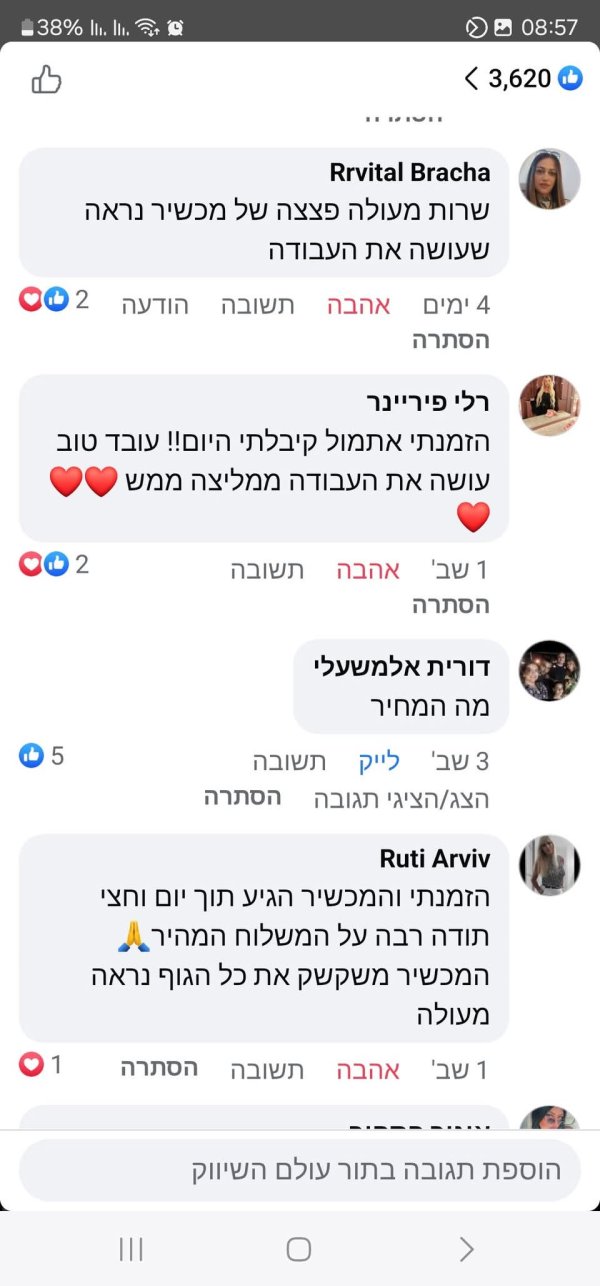600x1286 pixels.
Task: Hide Rrvital Bracha's comment via הסתרה
Action: [450, 340]
